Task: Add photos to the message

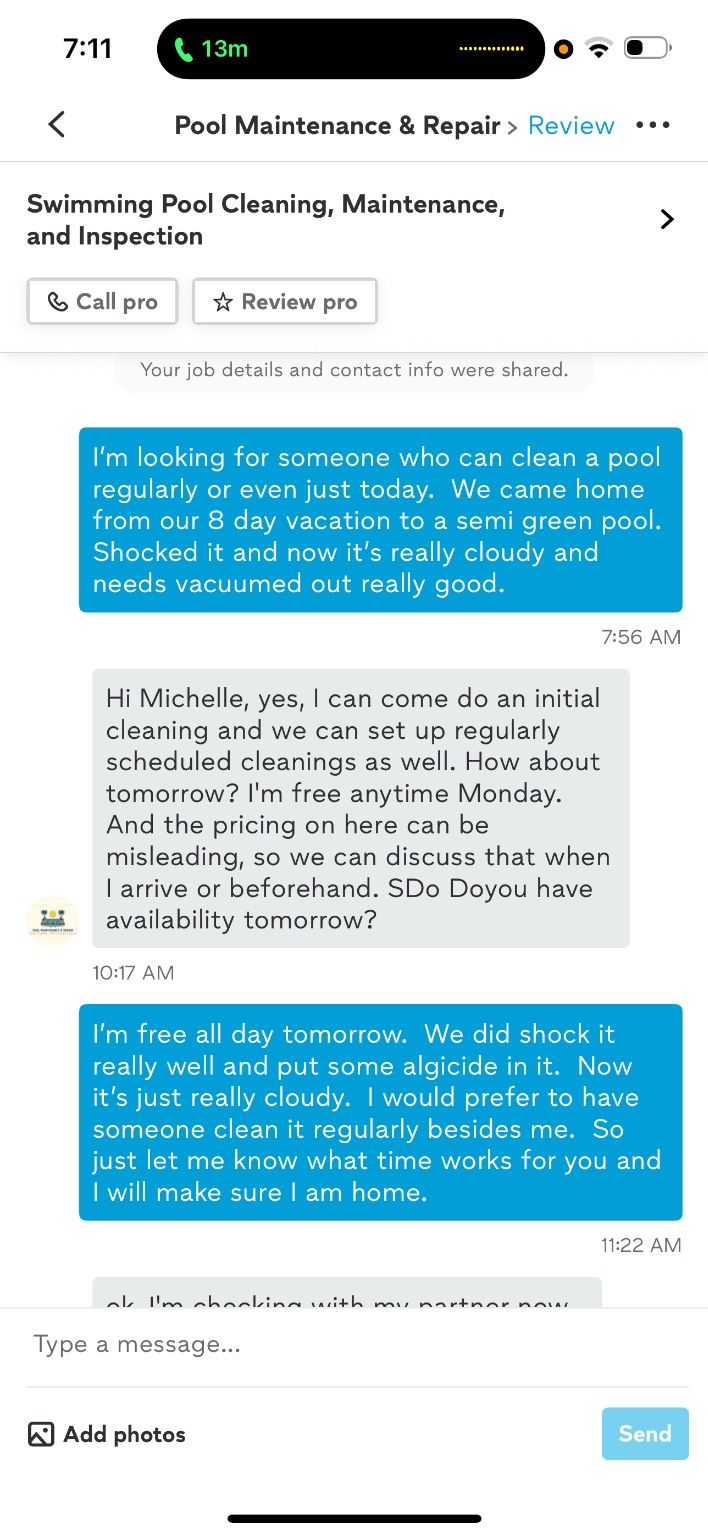Action: (x=107, y=1434)
